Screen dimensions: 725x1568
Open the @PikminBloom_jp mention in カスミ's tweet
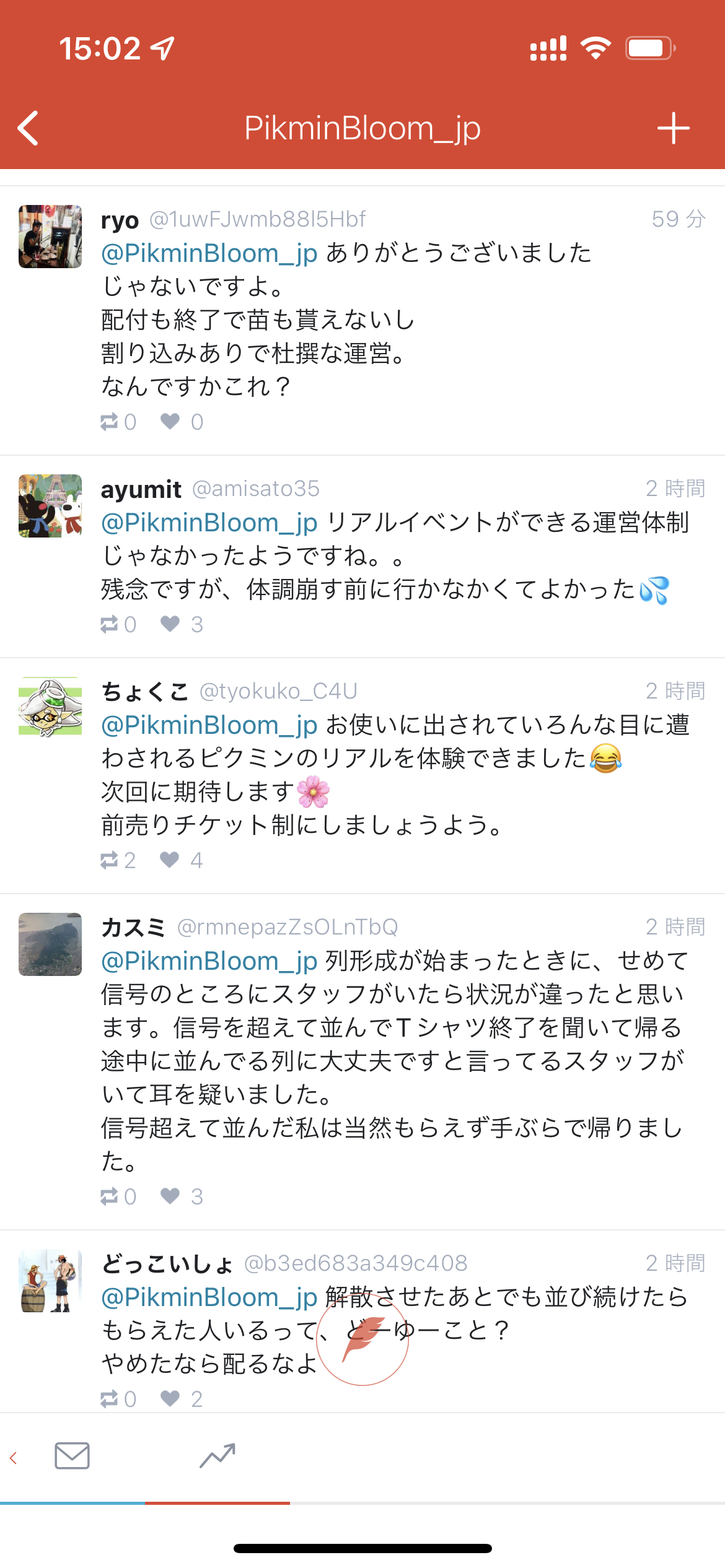(209, 960)
